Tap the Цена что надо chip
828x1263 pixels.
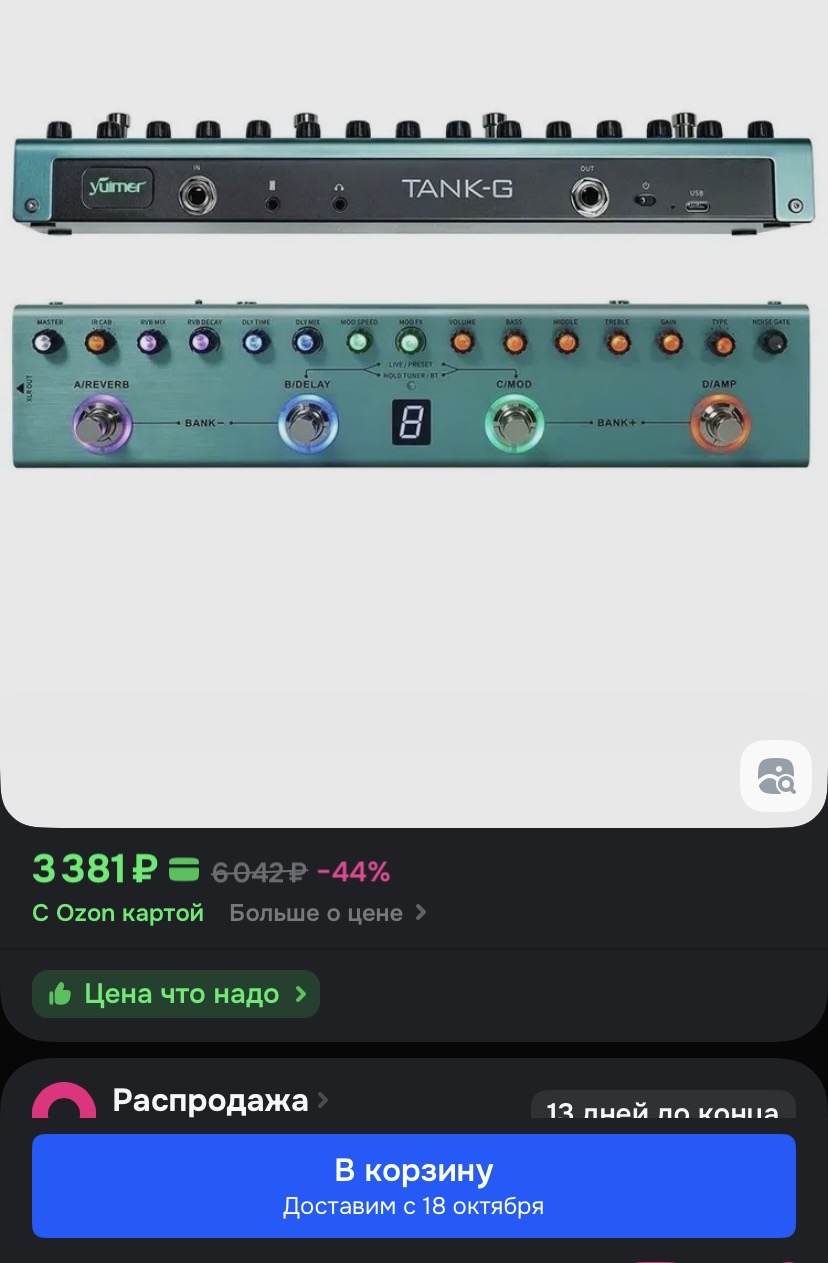point(176,994)
